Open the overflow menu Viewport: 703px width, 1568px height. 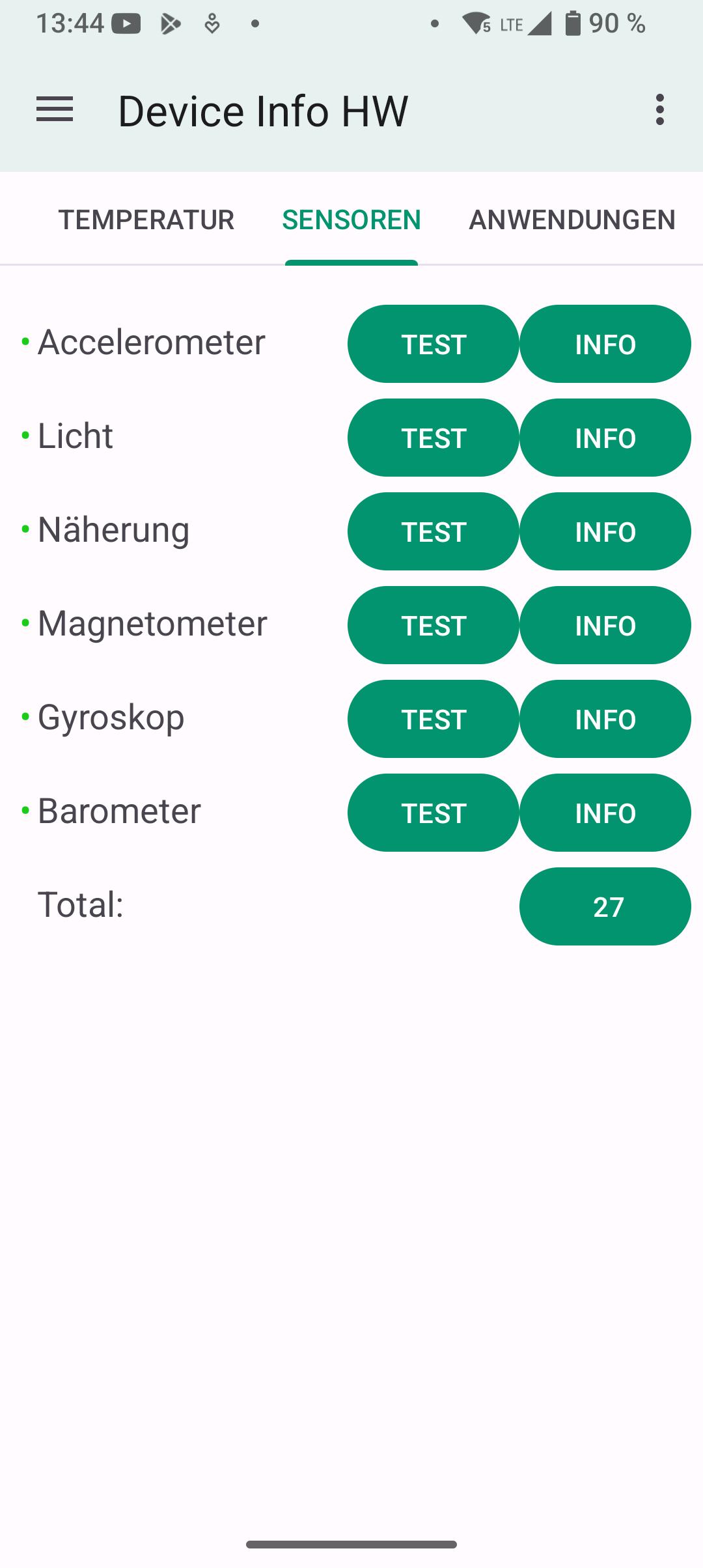point(660,109)
